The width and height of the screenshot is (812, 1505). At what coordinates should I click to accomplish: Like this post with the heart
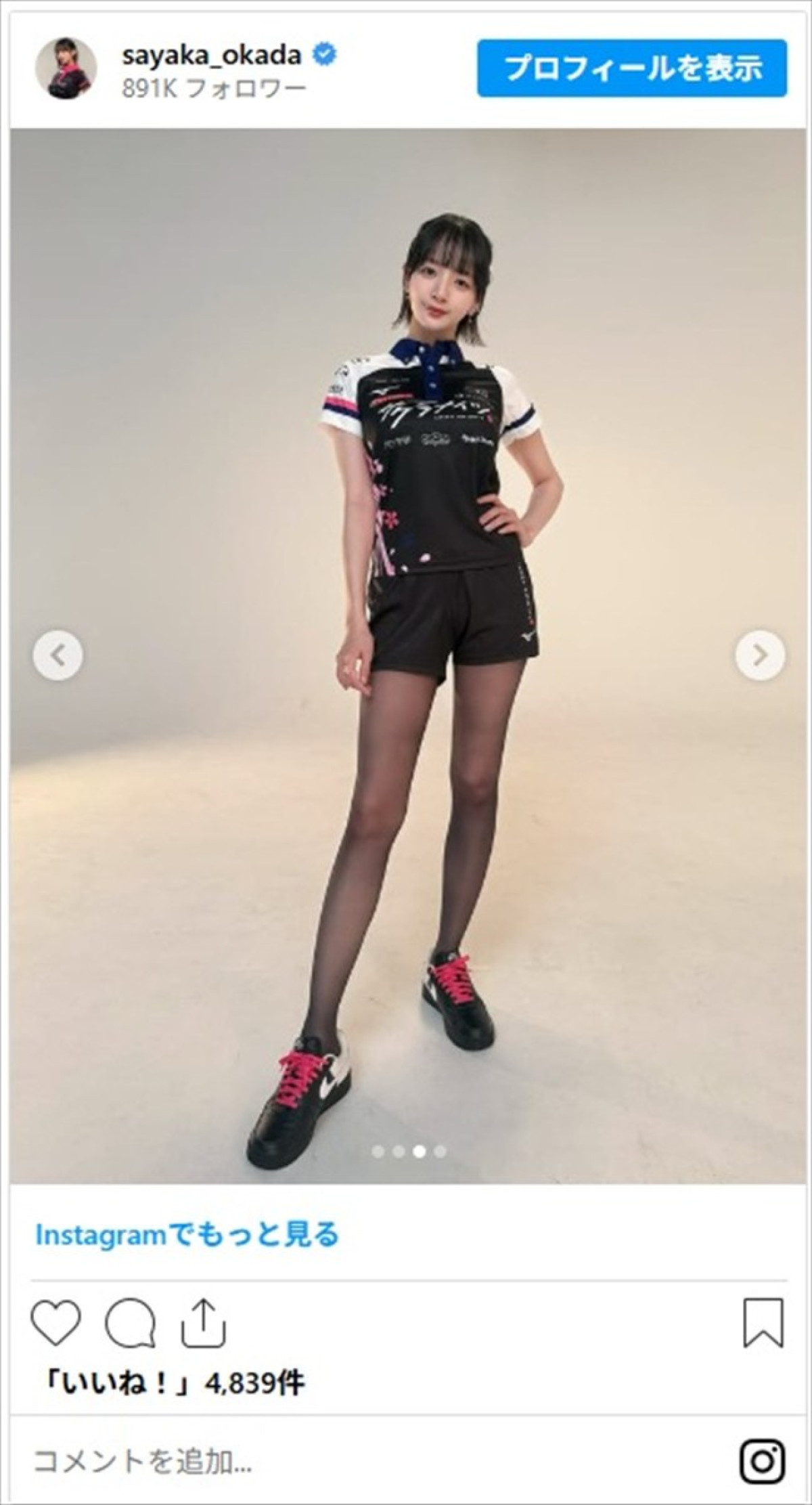tap(56, 1322)
